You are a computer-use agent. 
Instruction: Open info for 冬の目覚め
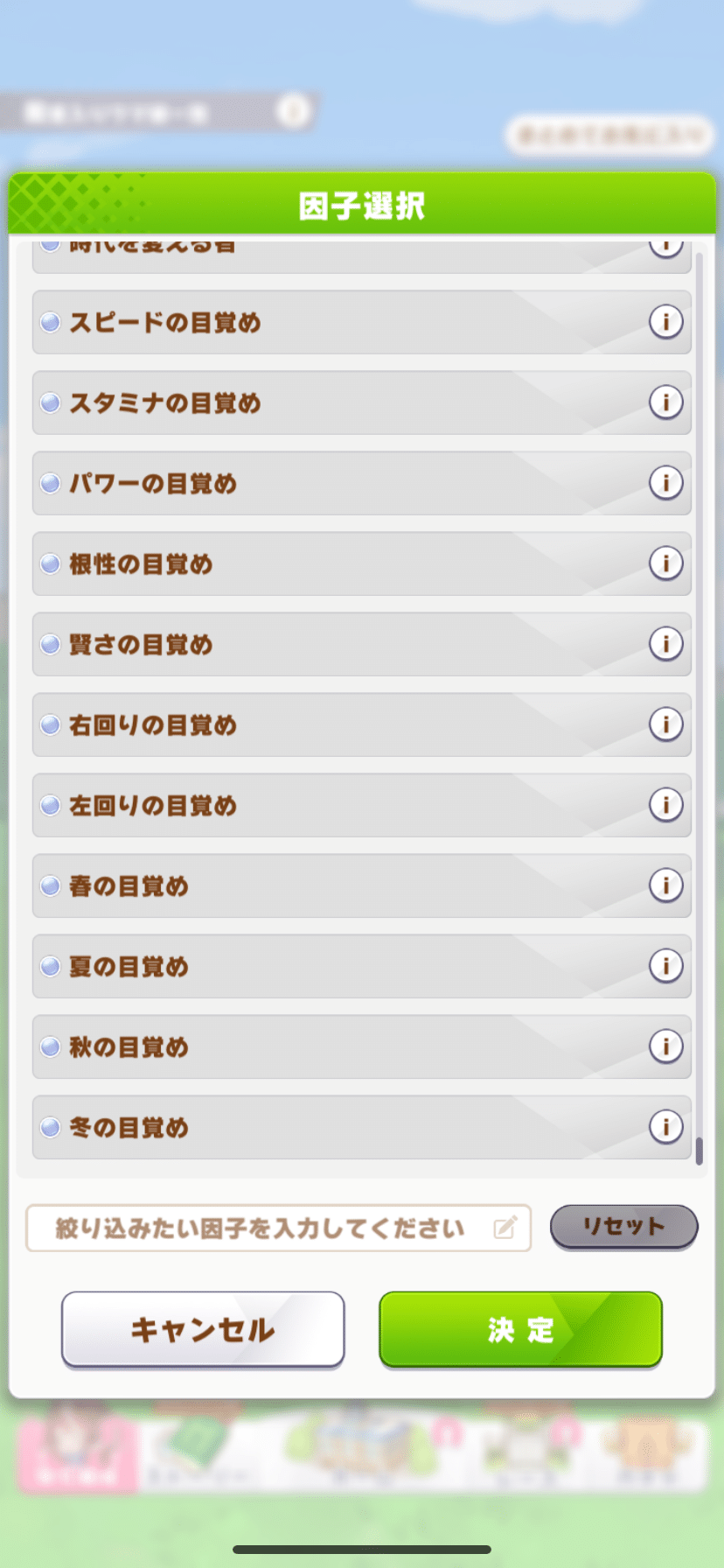pyautogui.click(x=665, y=1127)
